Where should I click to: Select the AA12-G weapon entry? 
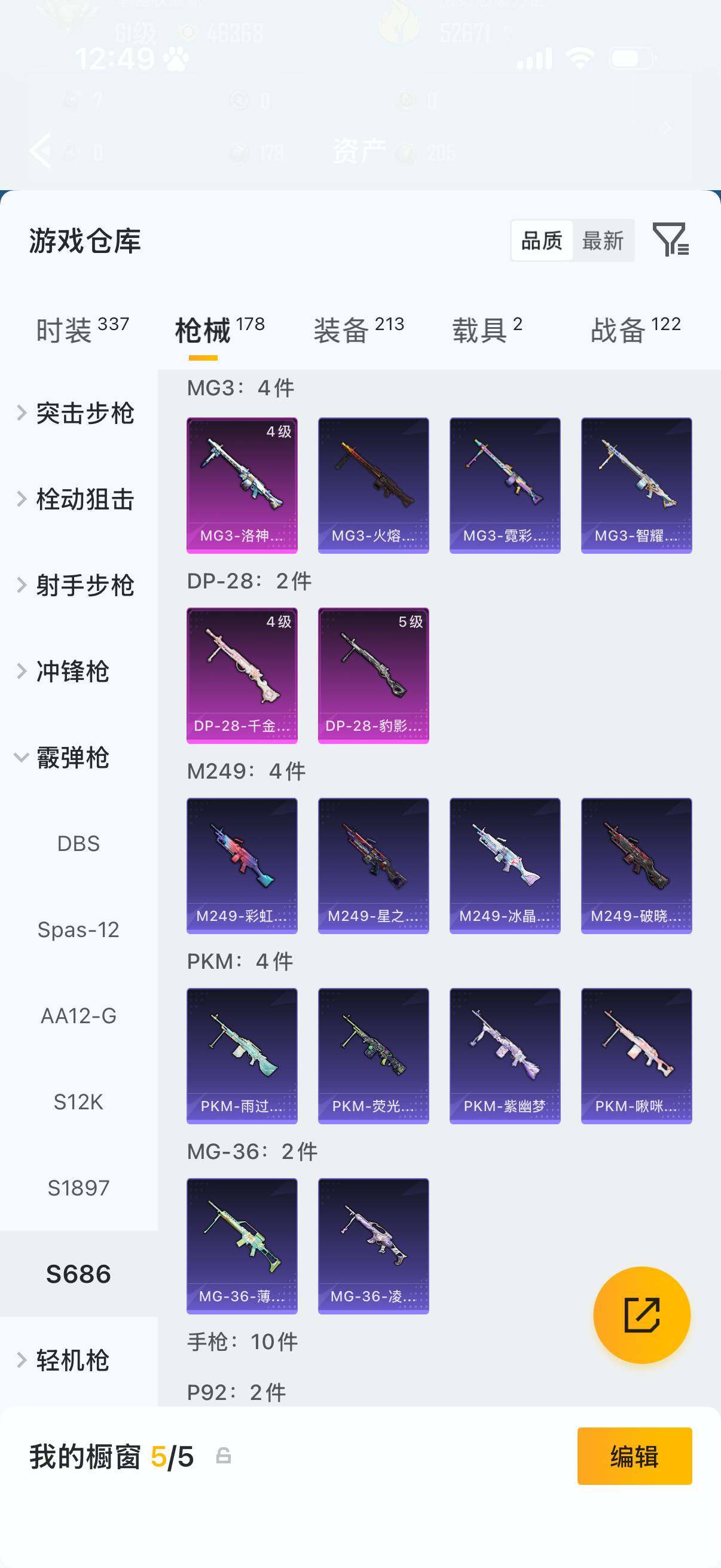(78, 1016)
